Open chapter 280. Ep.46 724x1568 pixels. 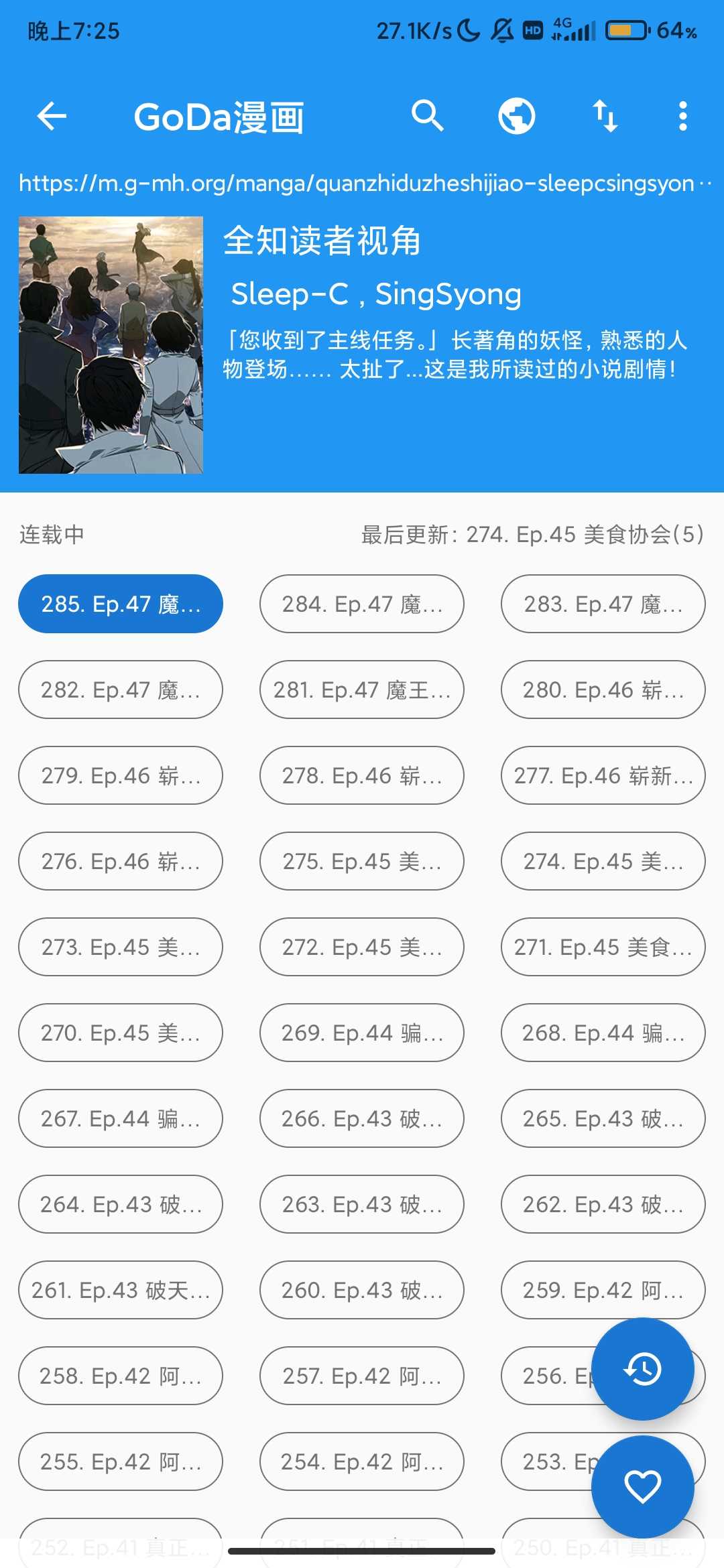point(603,690)
